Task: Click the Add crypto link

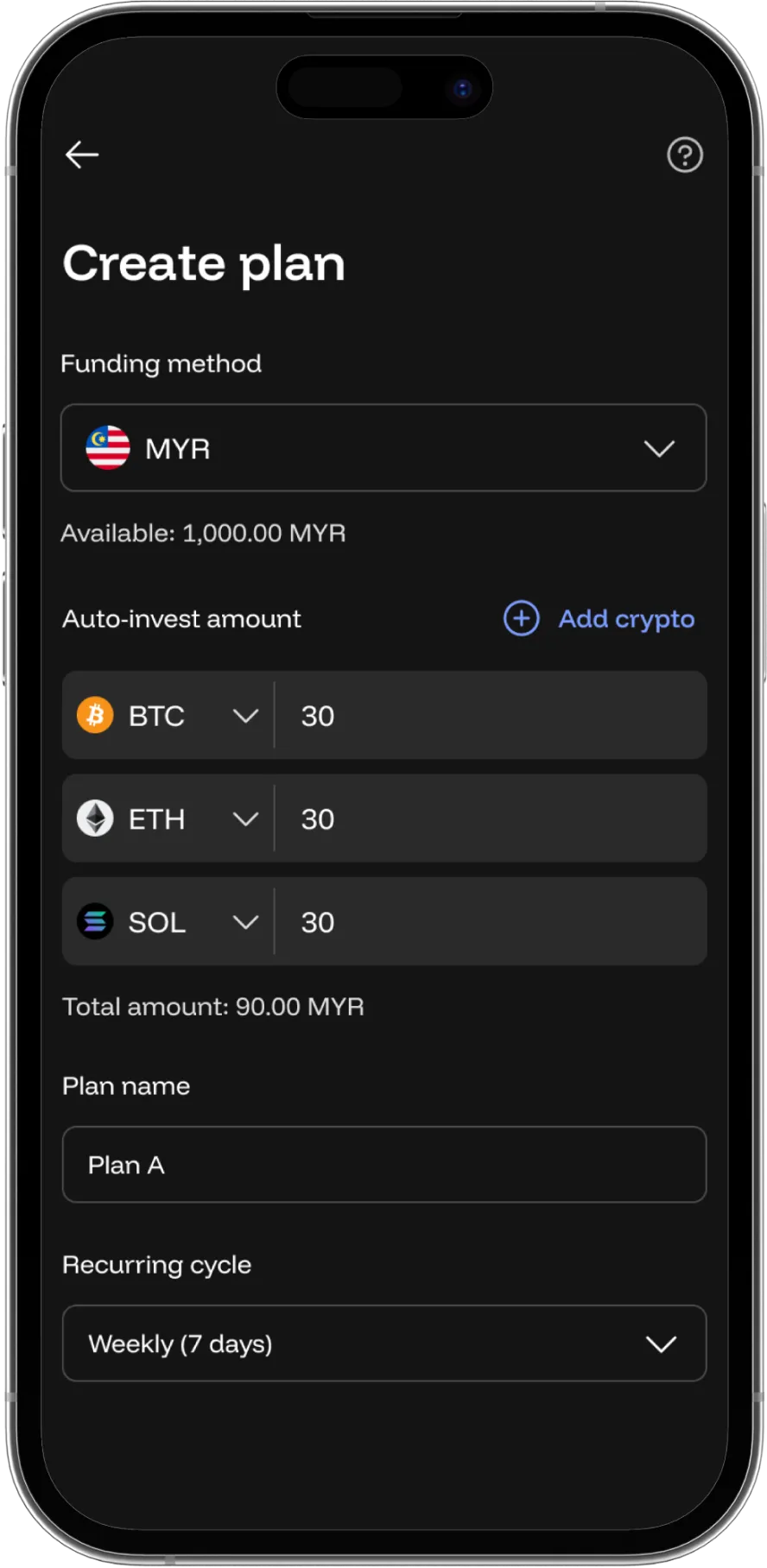Action: coord(625,618)
